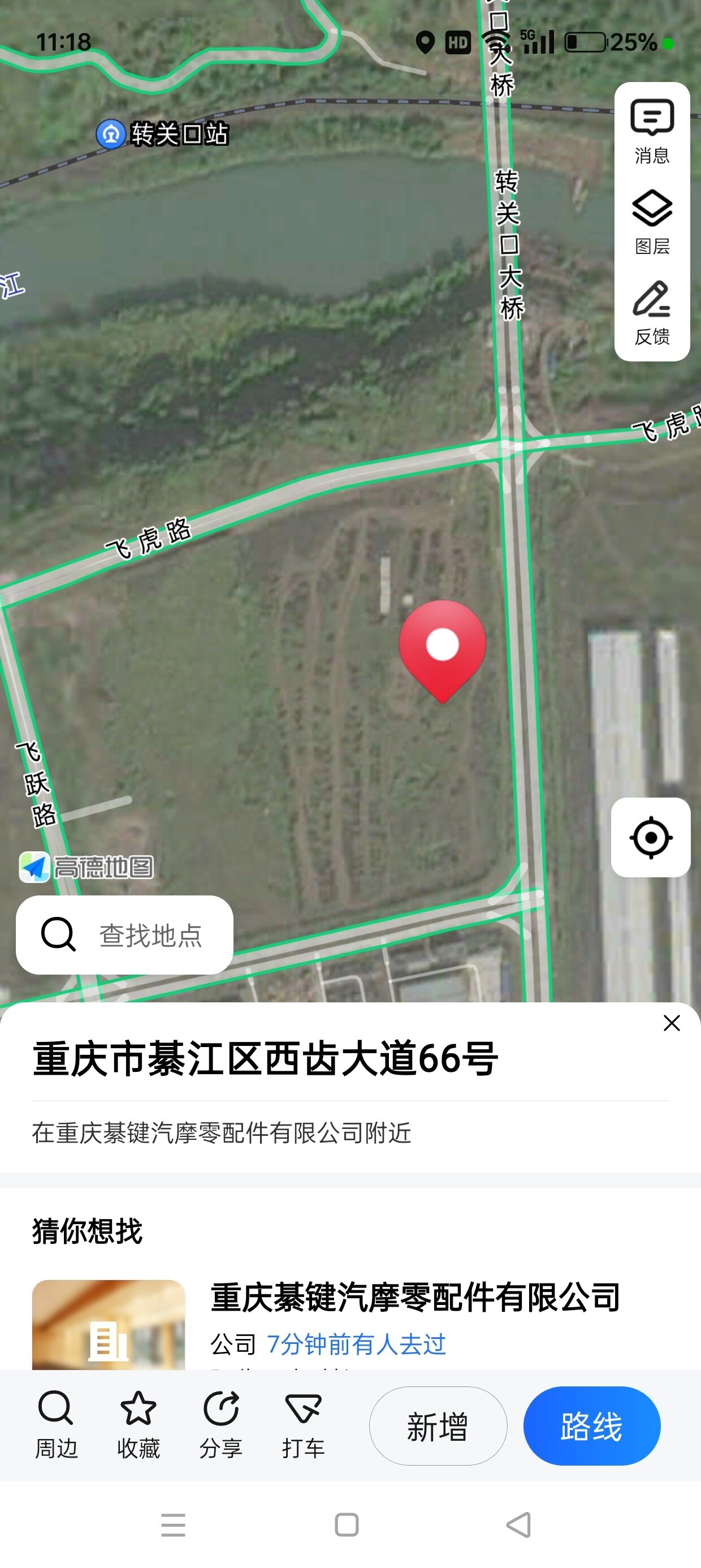Get directions with 路线 button
This screenshot has width=701, height=1568.
pyautogui.click(x=591, y=1425)
